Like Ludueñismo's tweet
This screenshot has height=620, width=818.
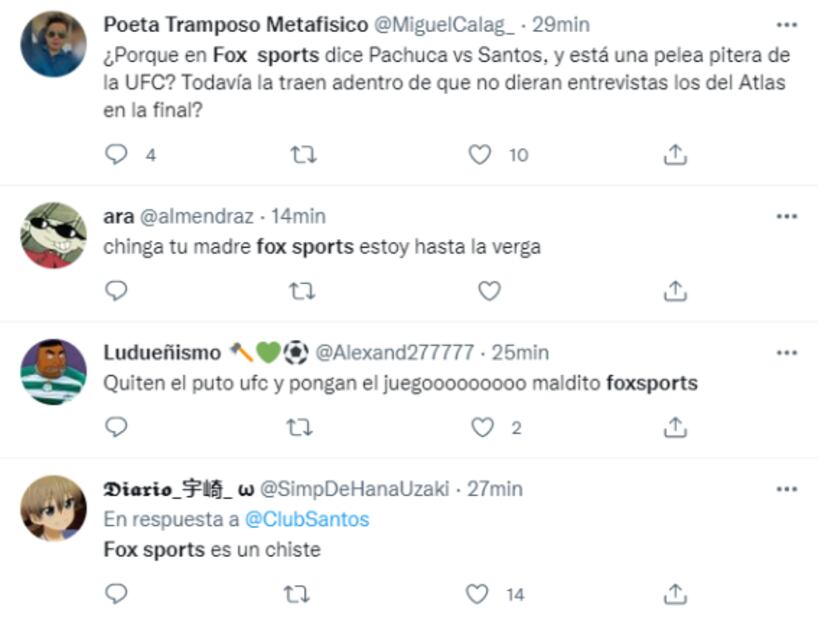click(483, 427)
